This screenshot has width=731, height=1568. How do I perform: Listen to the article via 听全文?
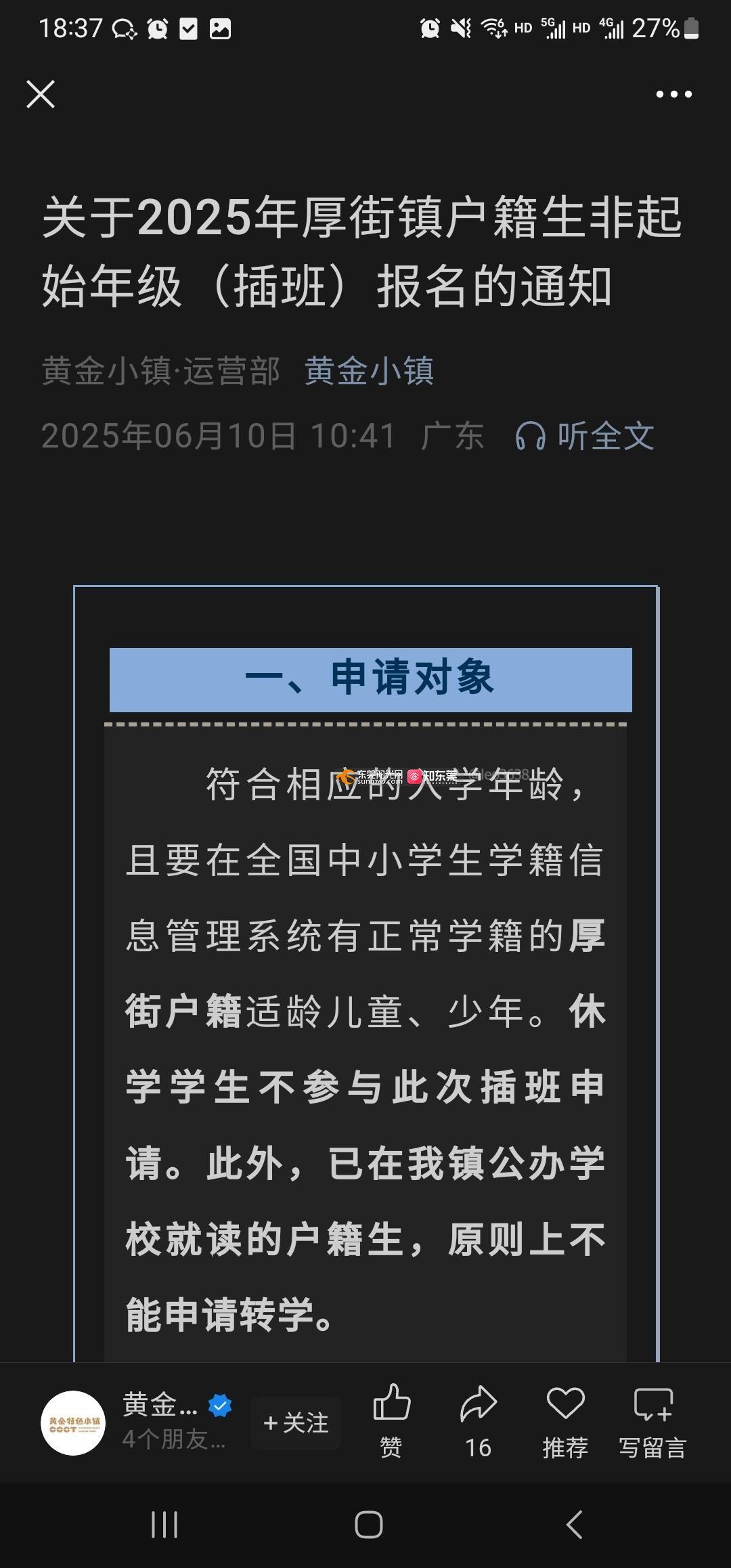(585, 435)
